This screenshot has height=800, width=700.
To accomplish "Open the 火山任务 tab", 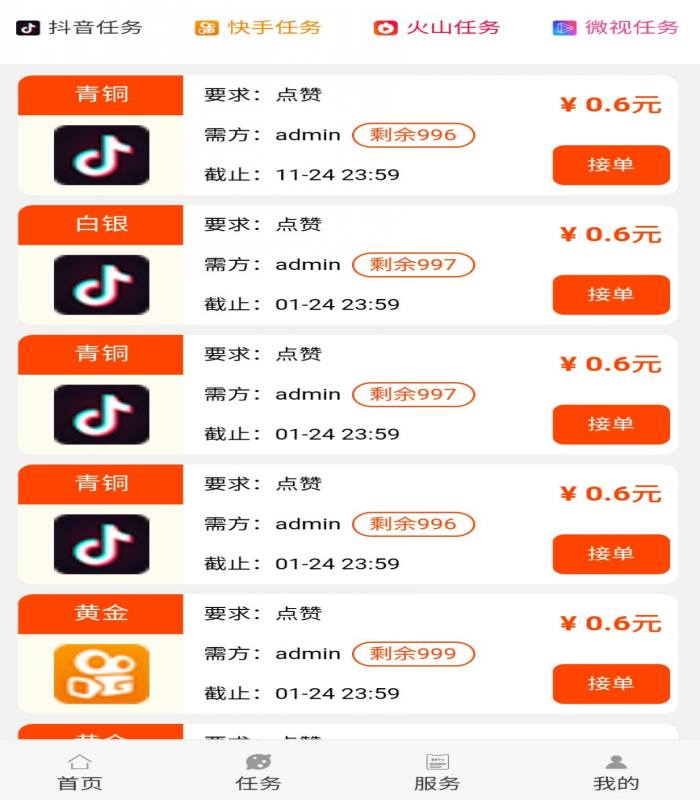I will [437, 28].
